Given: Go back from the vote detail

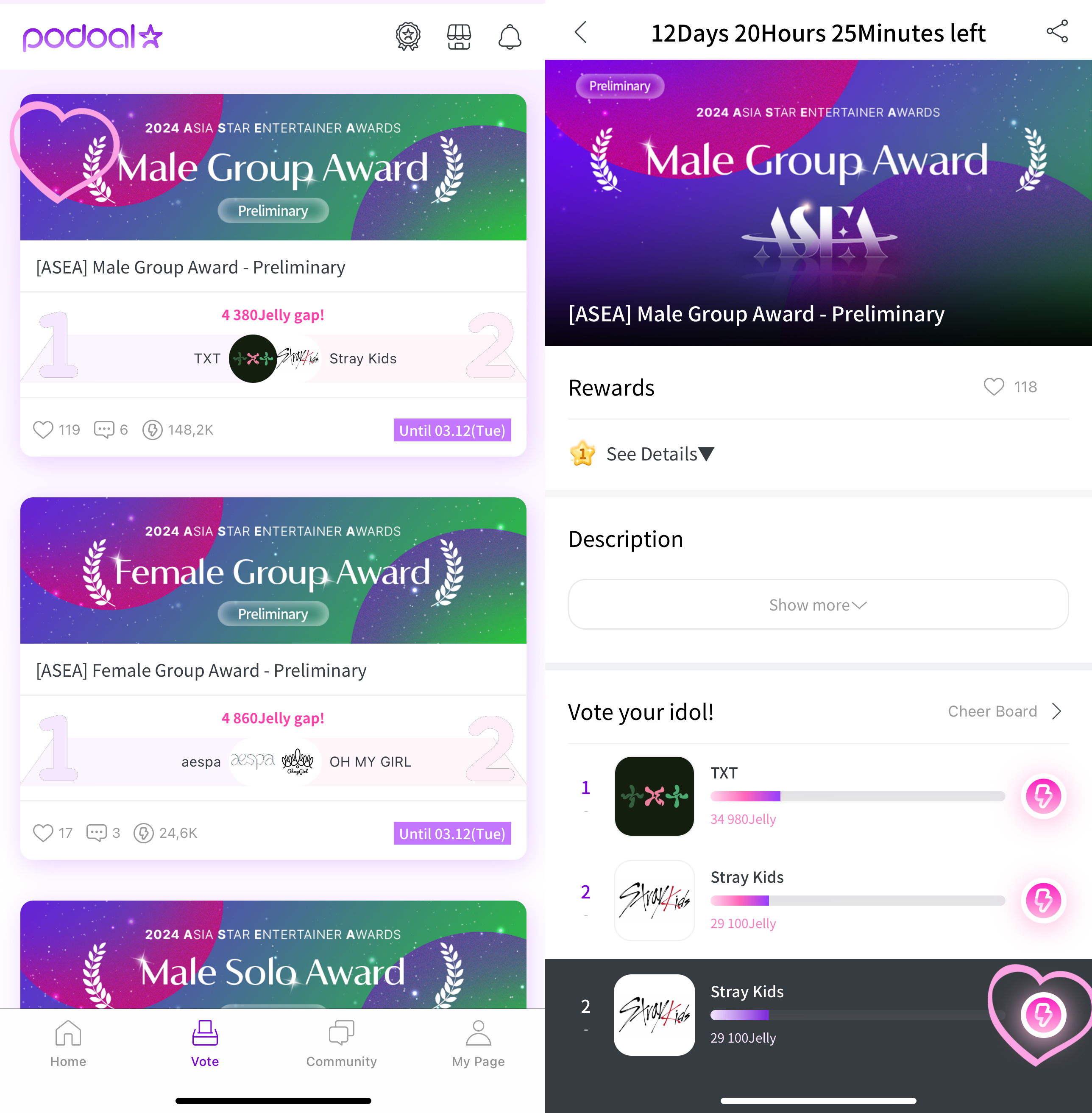Looking at the screenshot, I should [x=580, y=32].
